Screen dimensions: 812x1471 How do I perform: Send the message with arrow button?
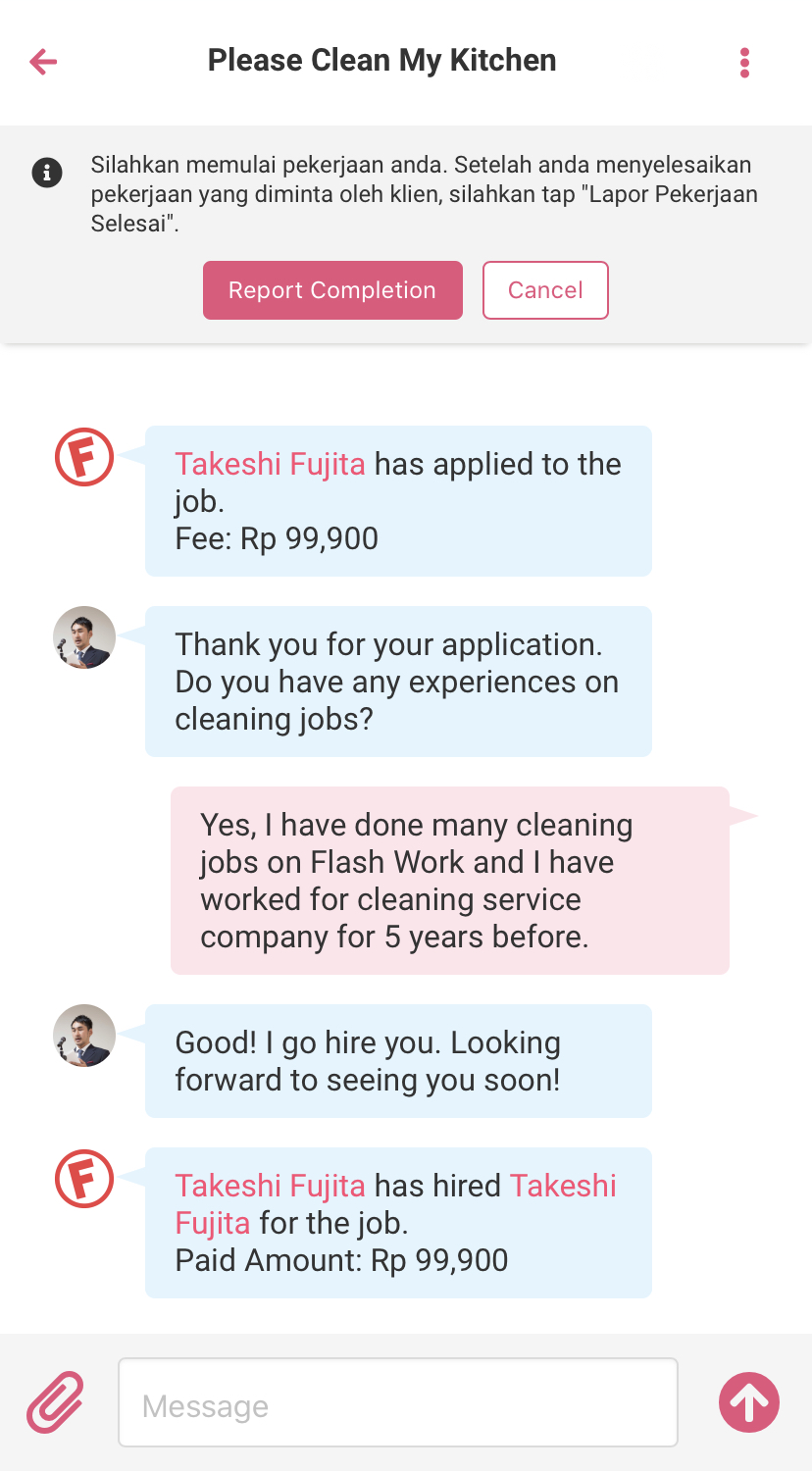tap(749, 1402)
